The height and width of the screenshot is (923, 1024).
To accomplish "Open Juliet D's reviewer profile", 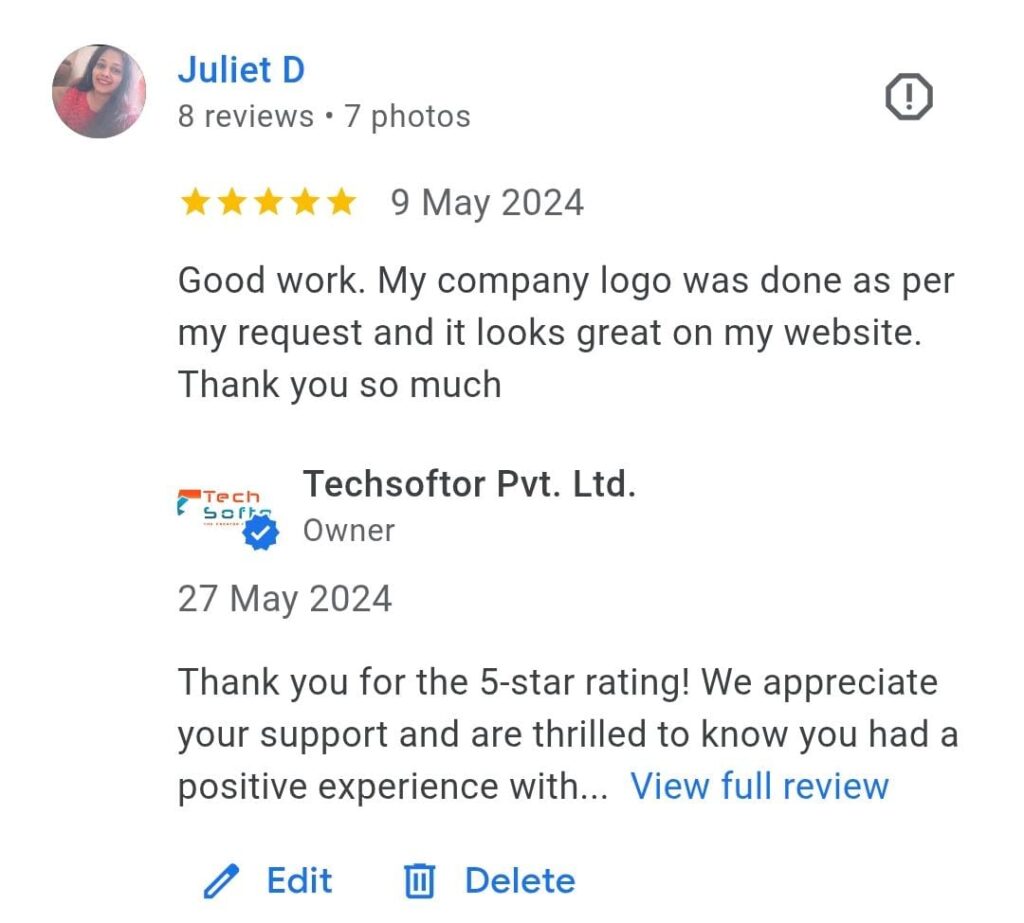I will pos(241,70).
